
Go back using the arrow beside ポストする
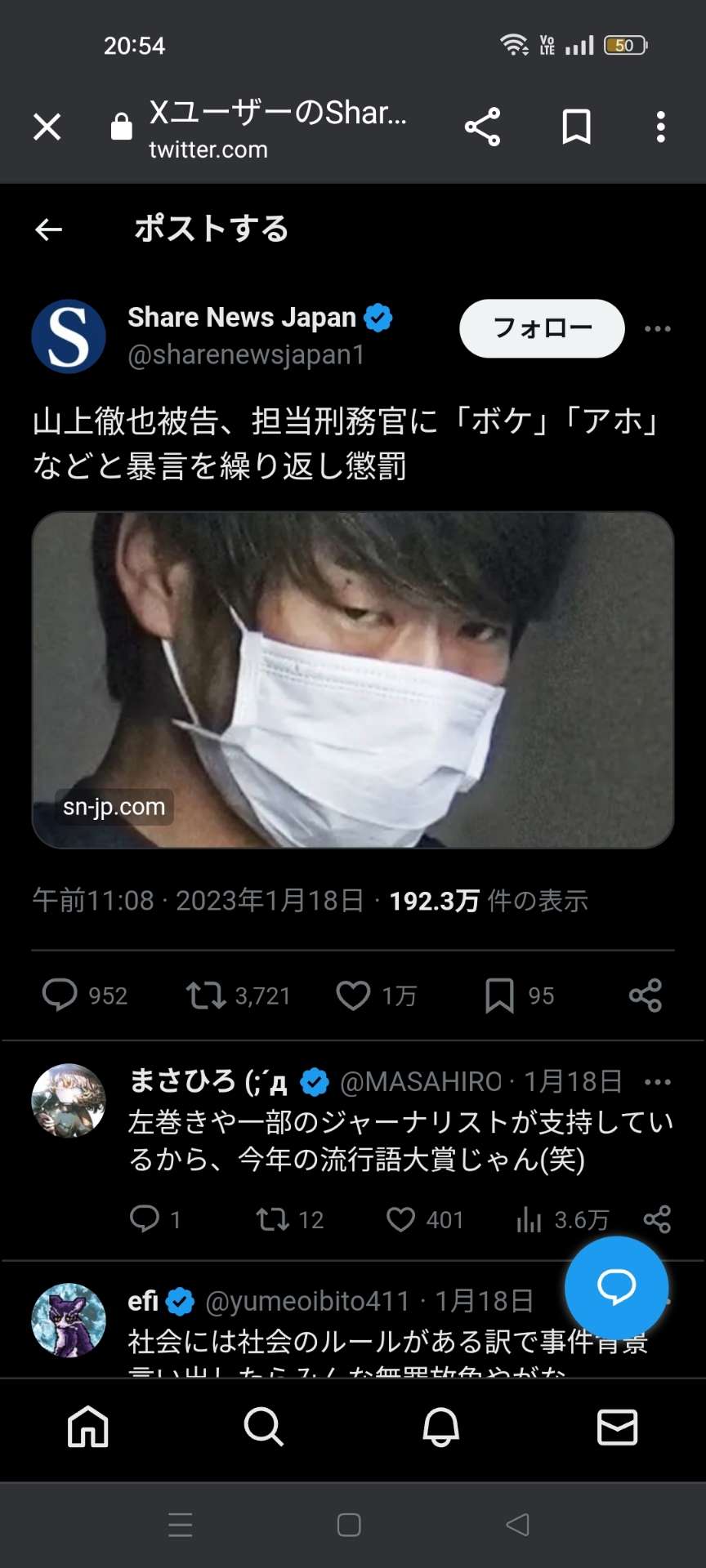[x=49, y=229]
